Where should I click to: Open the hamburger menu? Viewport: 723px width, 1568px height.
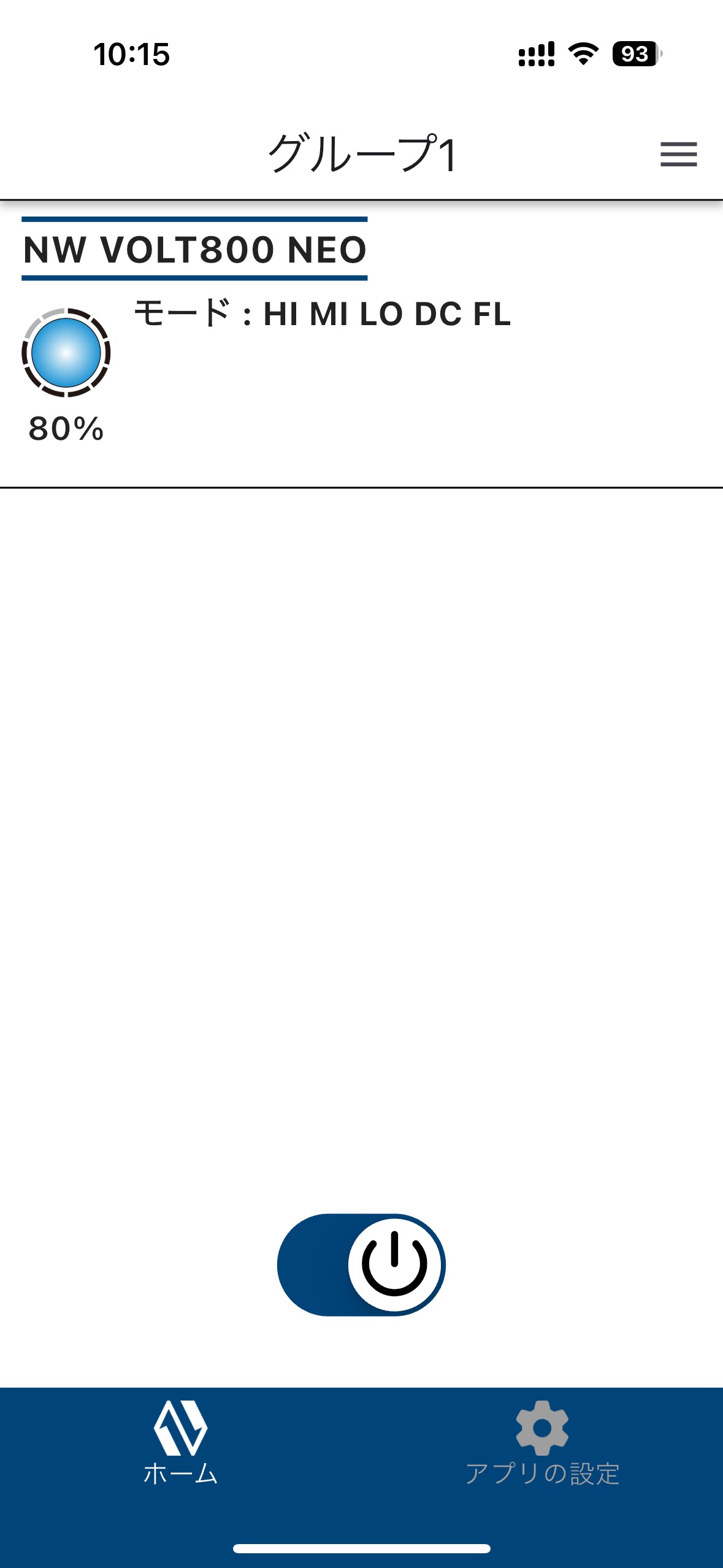pyautogui.click(x=678, y=154)
